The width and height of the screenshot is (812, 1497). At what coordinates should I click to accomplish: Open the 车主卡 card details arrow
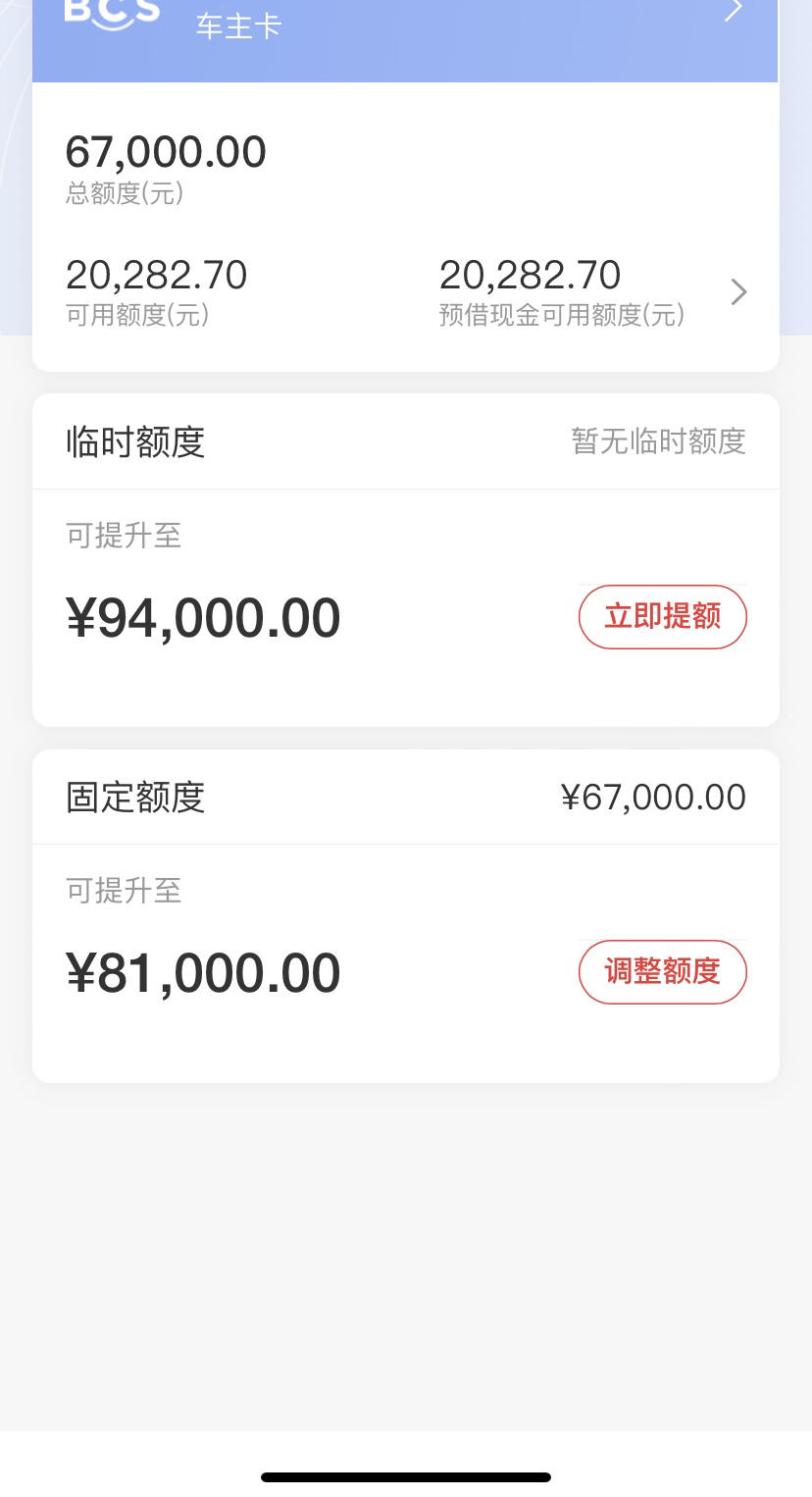[734, 11]
